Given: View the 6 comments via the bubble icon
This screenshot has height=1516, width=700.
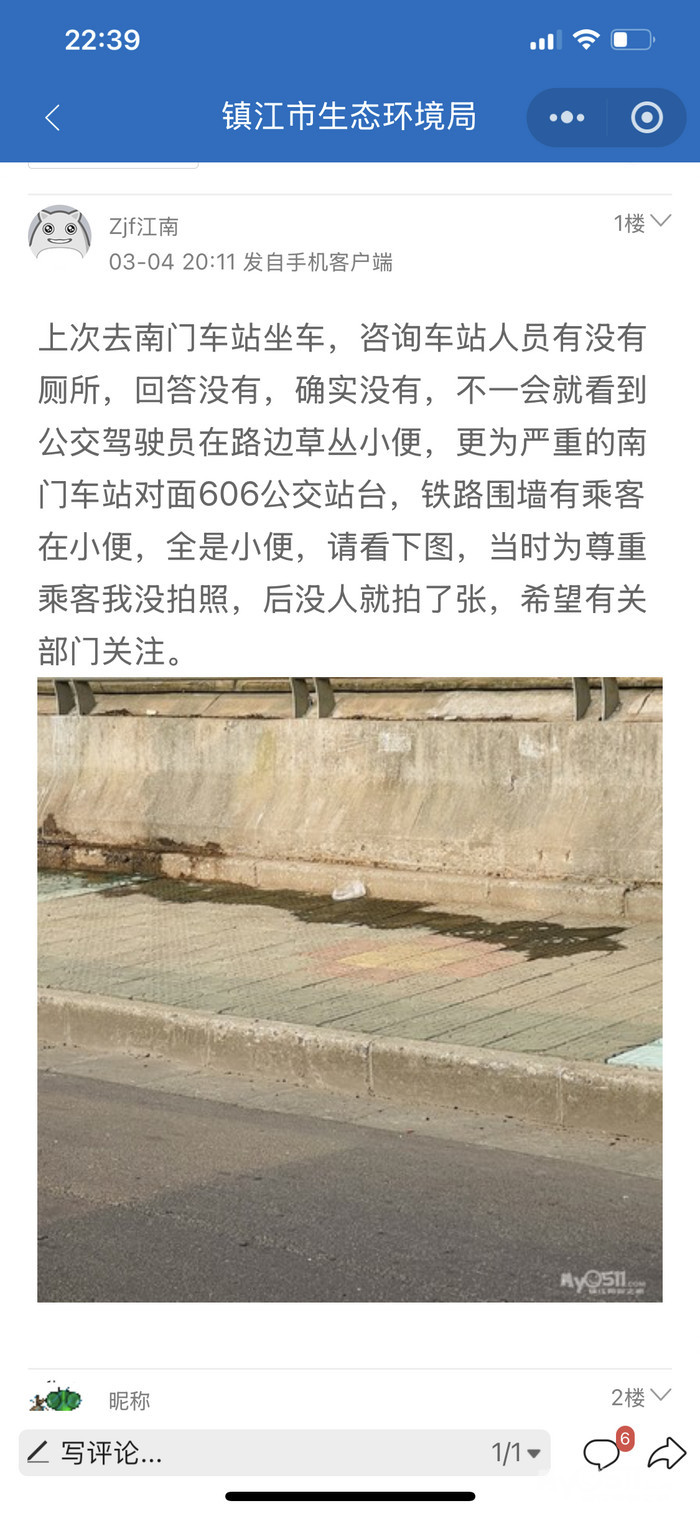Looking at the screenshot, I should [603, 1453].
